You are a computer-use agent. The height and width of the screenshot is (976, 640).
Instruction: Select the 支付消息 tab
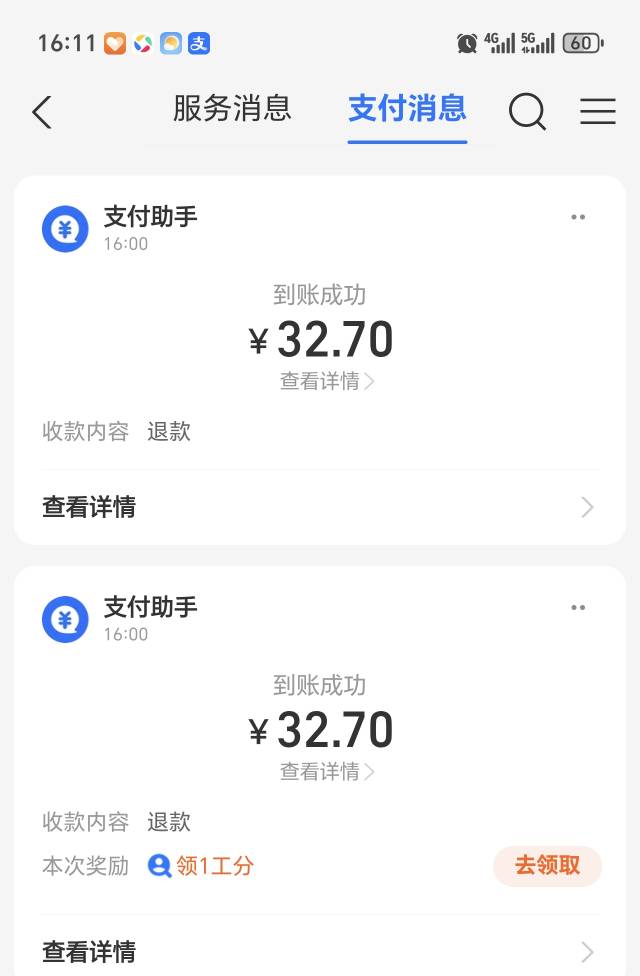click(x=407, y=108)
